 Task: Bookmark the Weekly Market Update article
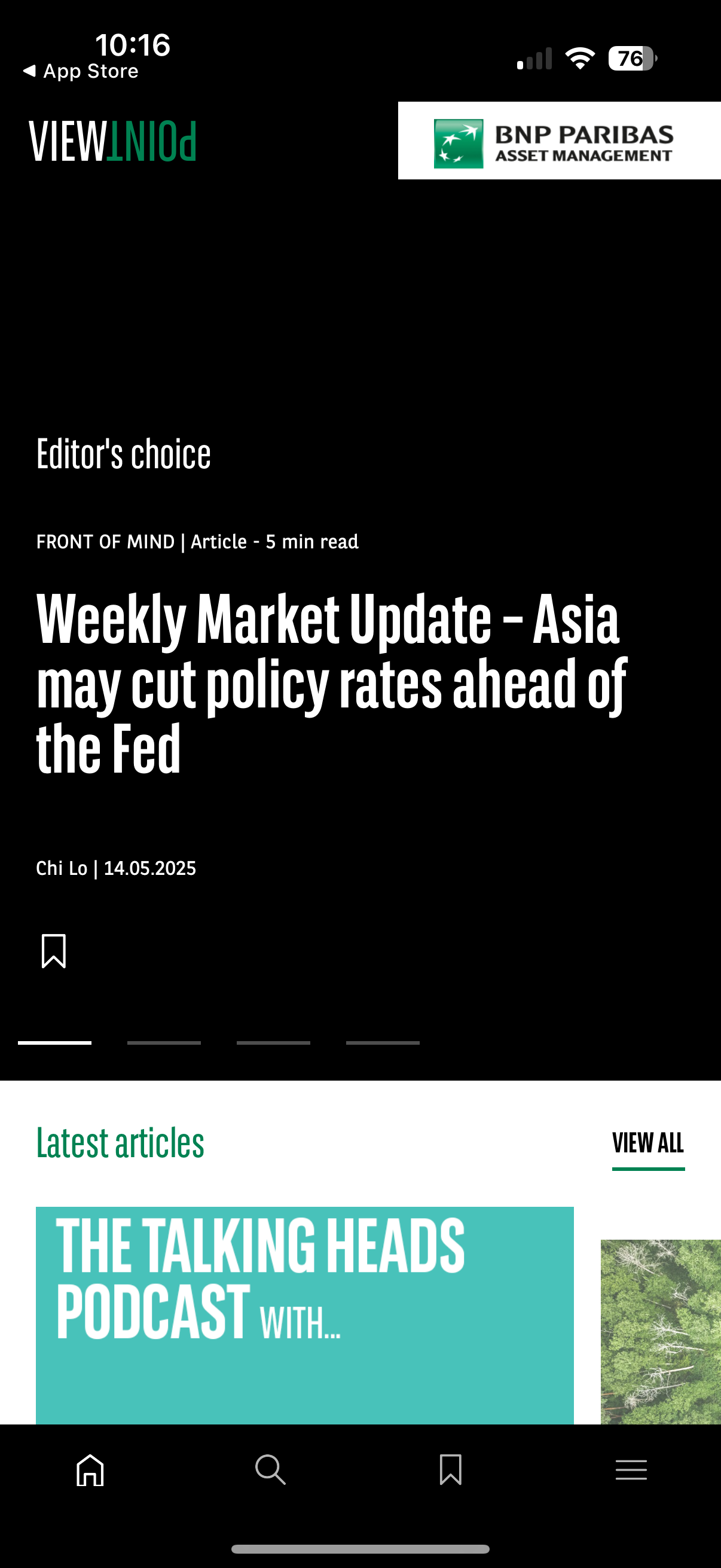[54, 951]
